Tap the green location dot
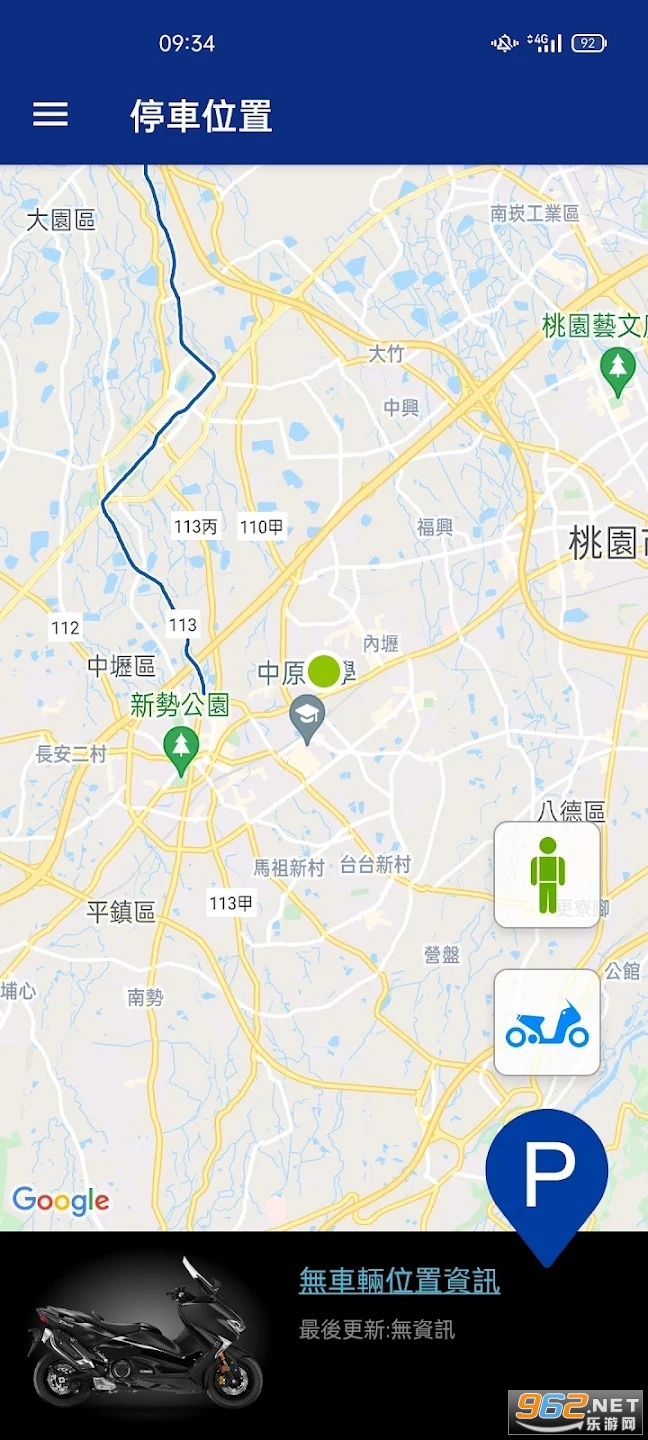Image resolution: width=648 pixels, height=1440 pixels. coord(324,671)
